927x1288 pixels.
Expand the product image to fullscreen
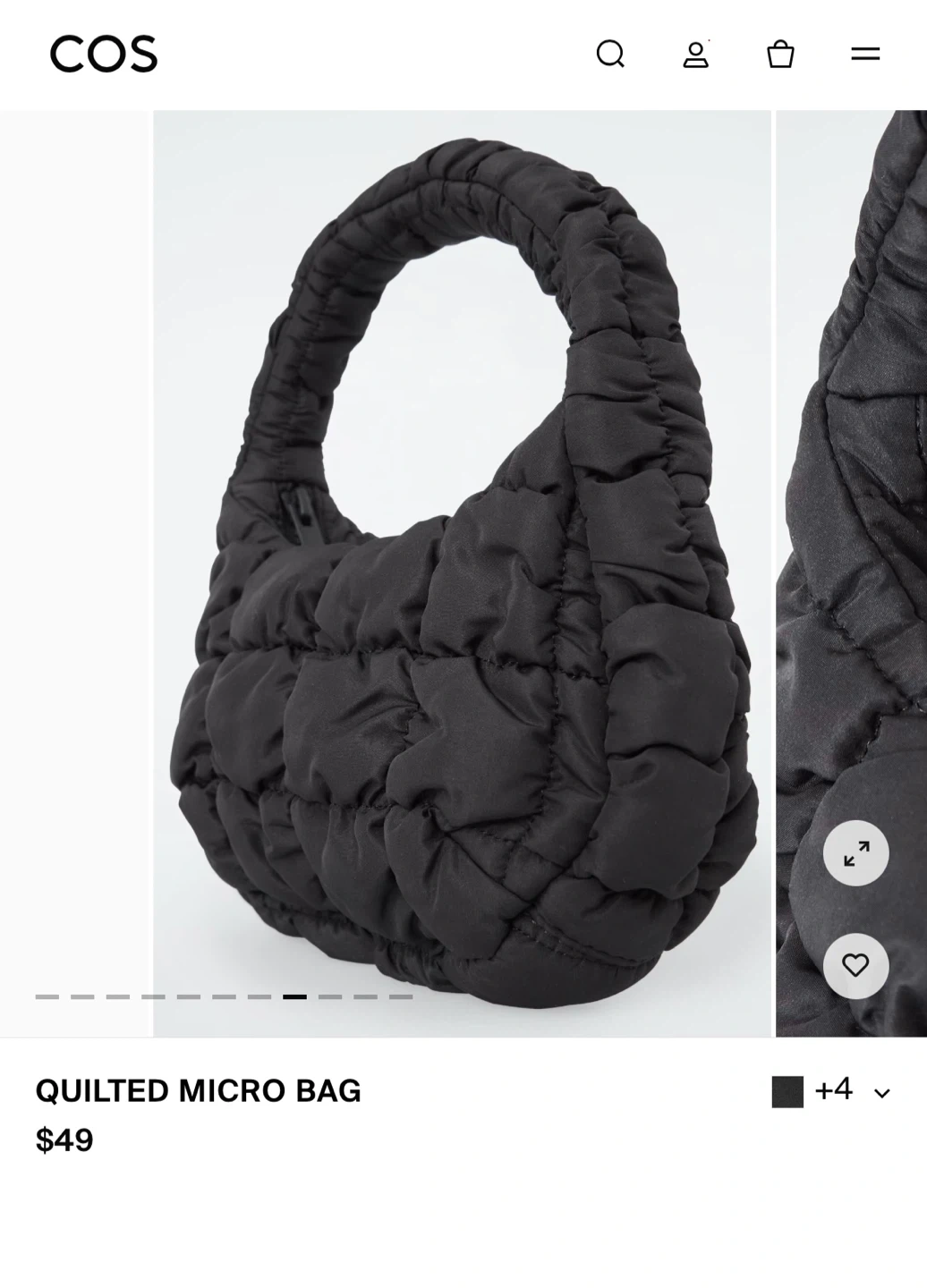click(x=855, y=853)
